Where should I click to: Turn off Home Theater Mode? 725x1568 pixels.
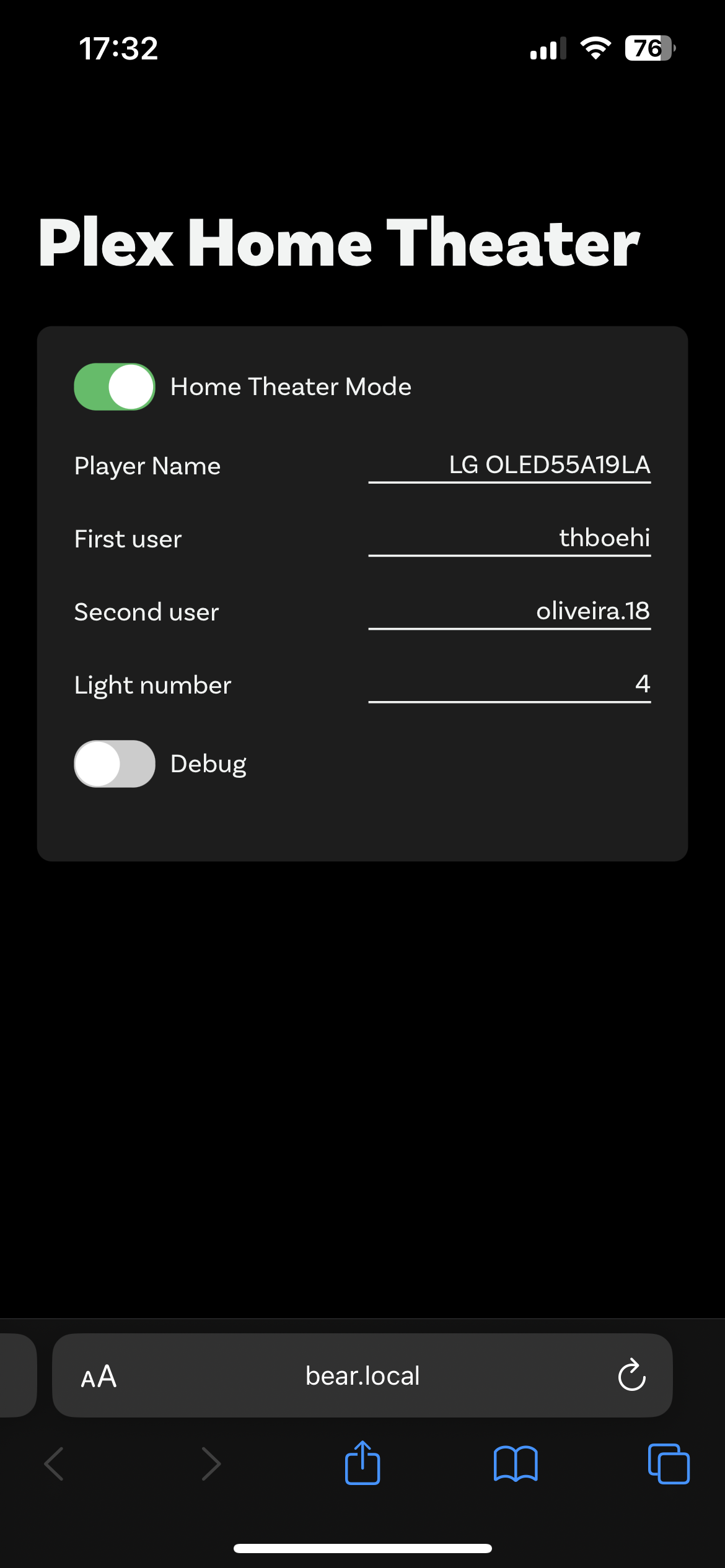point(115,386)
